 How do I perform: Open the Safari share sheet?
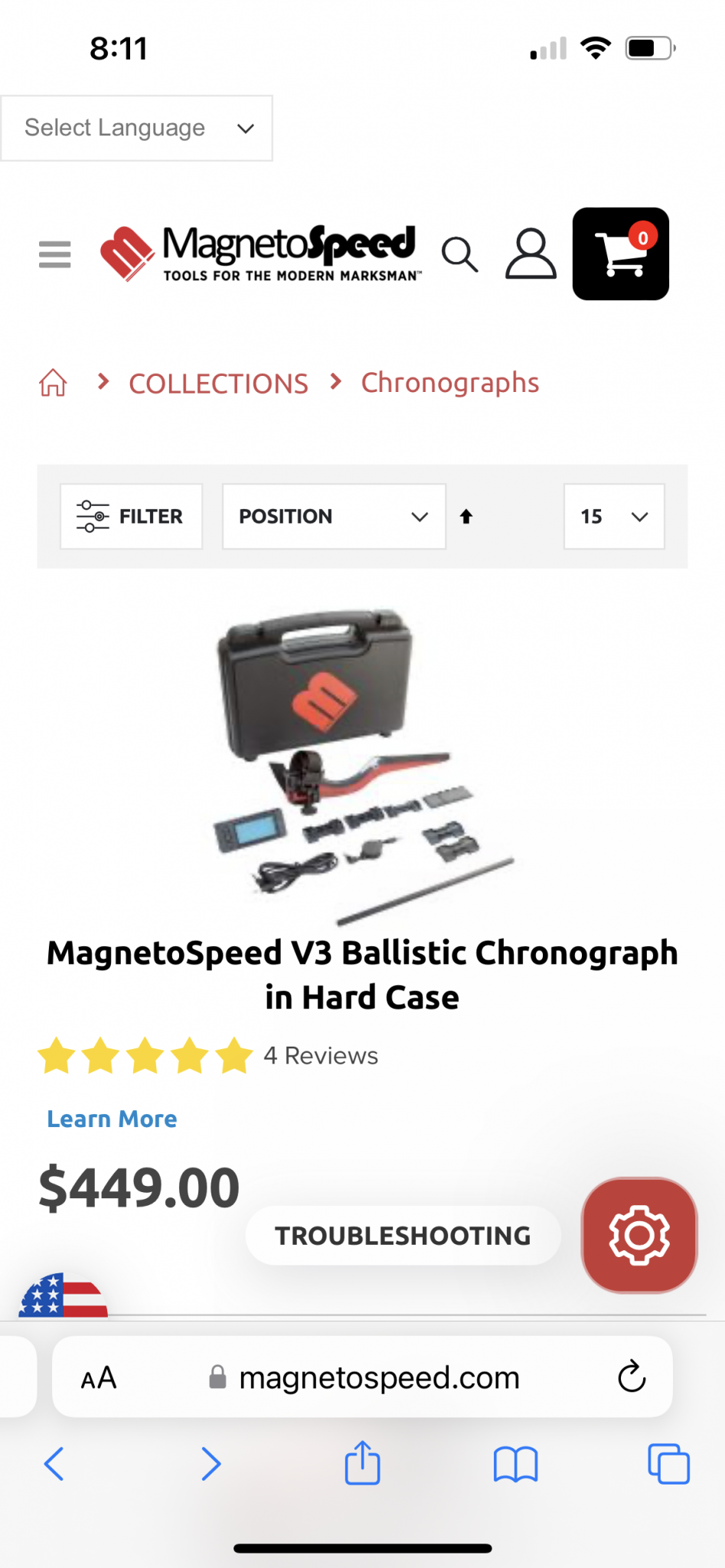(x=362, y=1463)
